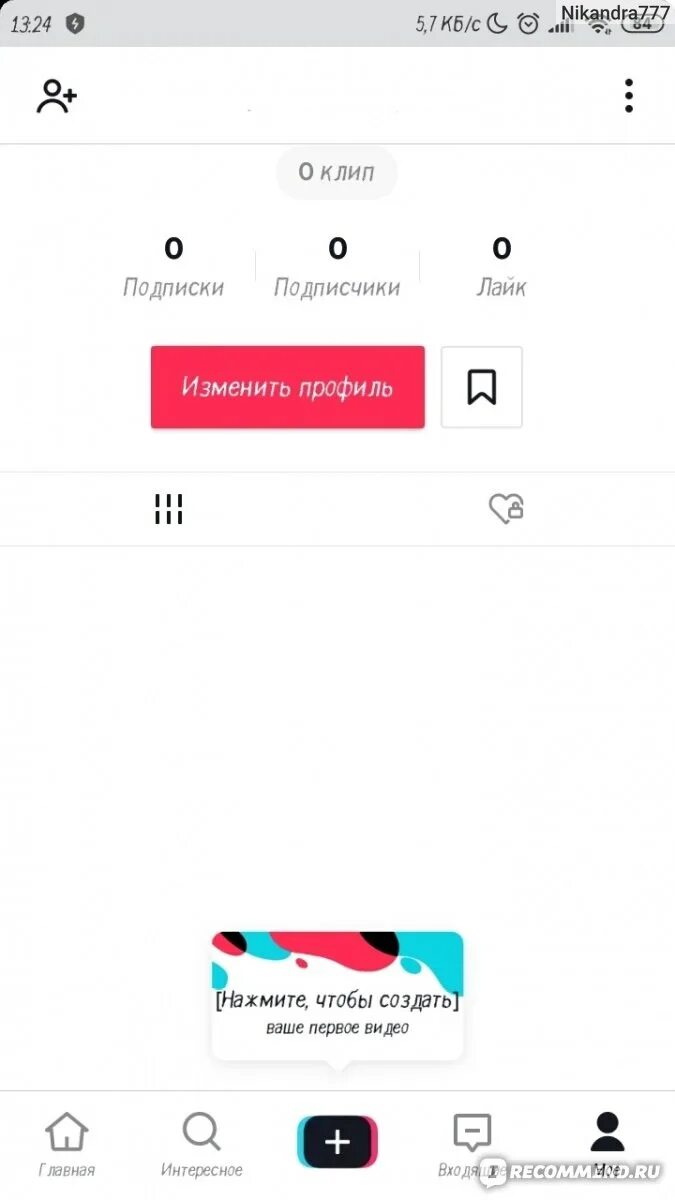Go to the Главная home tab
The height and width of the screenshot is (1200, 675).
pyautogui.click(x=67, y=1146)
